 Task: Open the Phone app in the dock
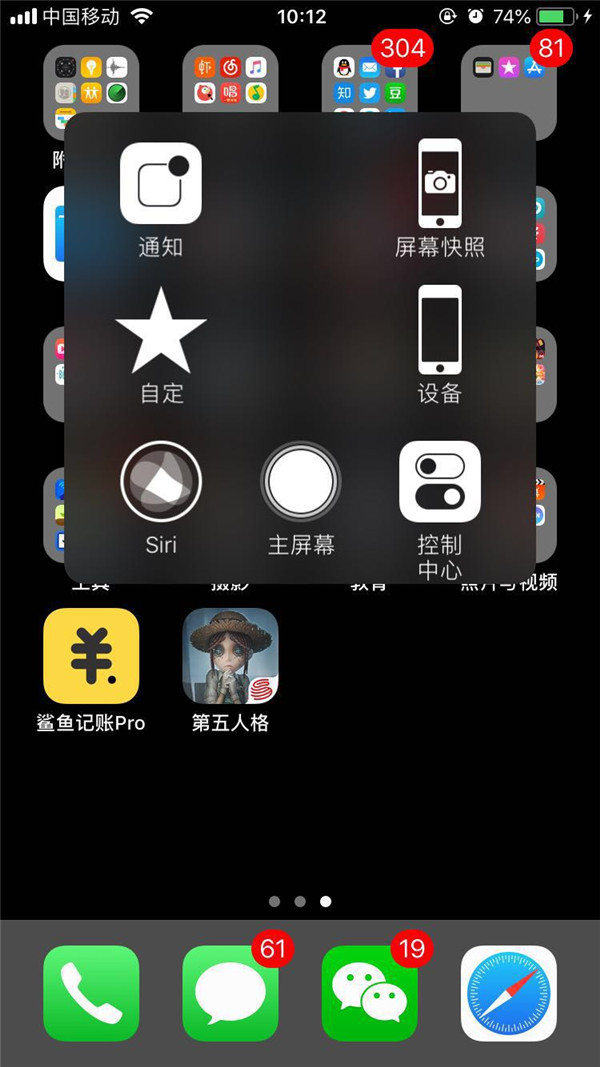(91, 993)
